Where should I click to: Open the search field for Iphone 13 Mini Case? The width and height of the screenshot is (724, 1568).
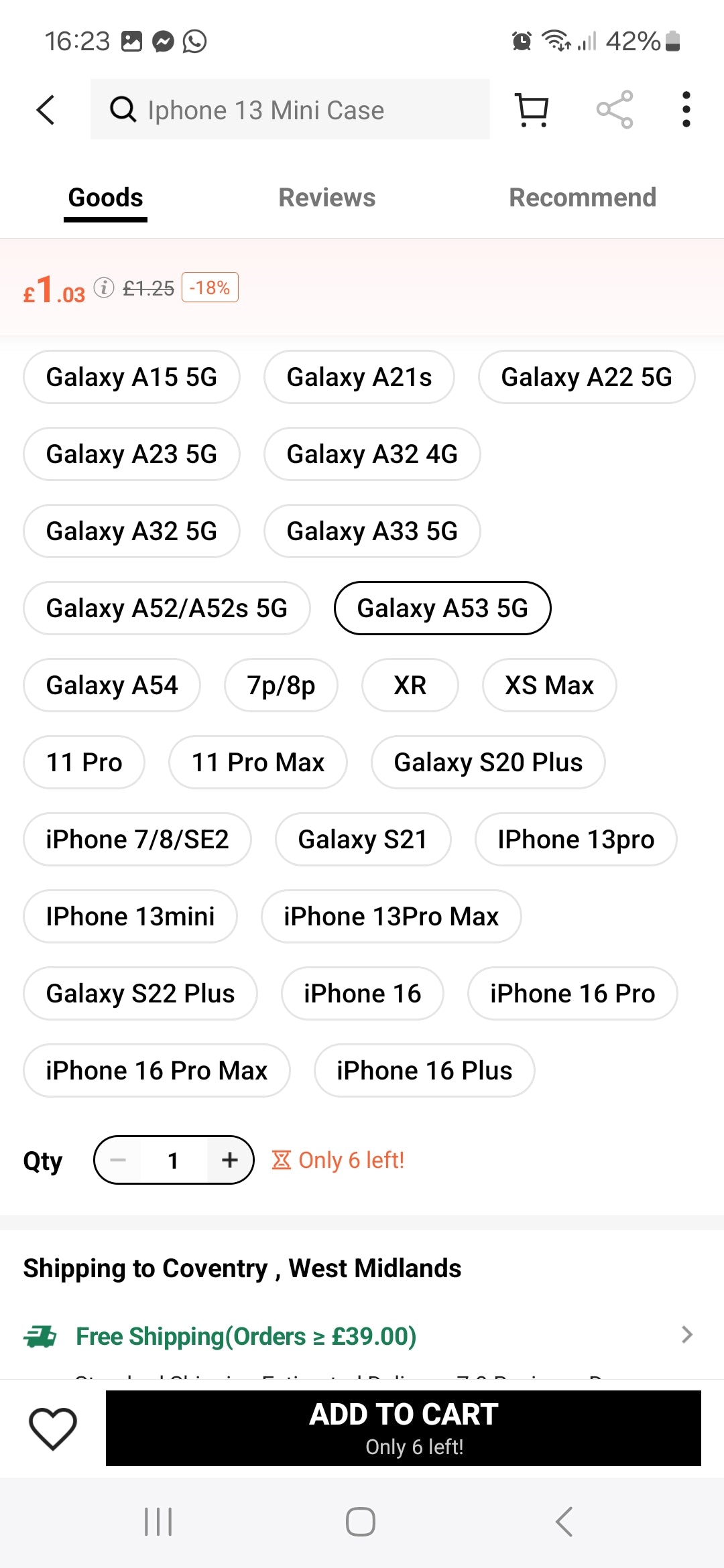tap(290, 109)
